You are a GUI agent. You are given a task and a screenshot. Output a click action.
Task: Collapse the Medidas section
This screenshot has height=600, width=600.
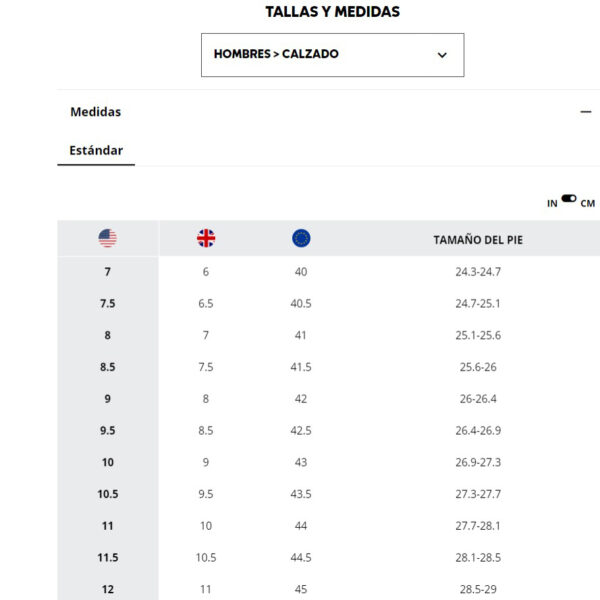pyautogui.click(x=586, y=112)
